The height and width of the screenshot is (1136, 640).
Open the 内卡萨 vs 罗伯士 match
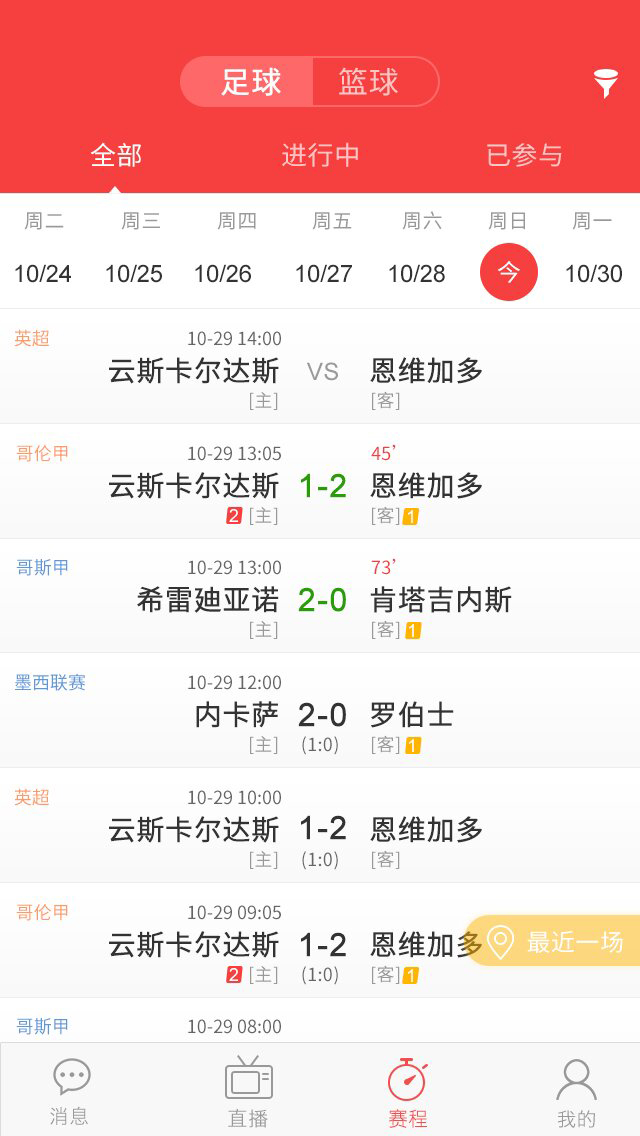[x=320, y=711]
